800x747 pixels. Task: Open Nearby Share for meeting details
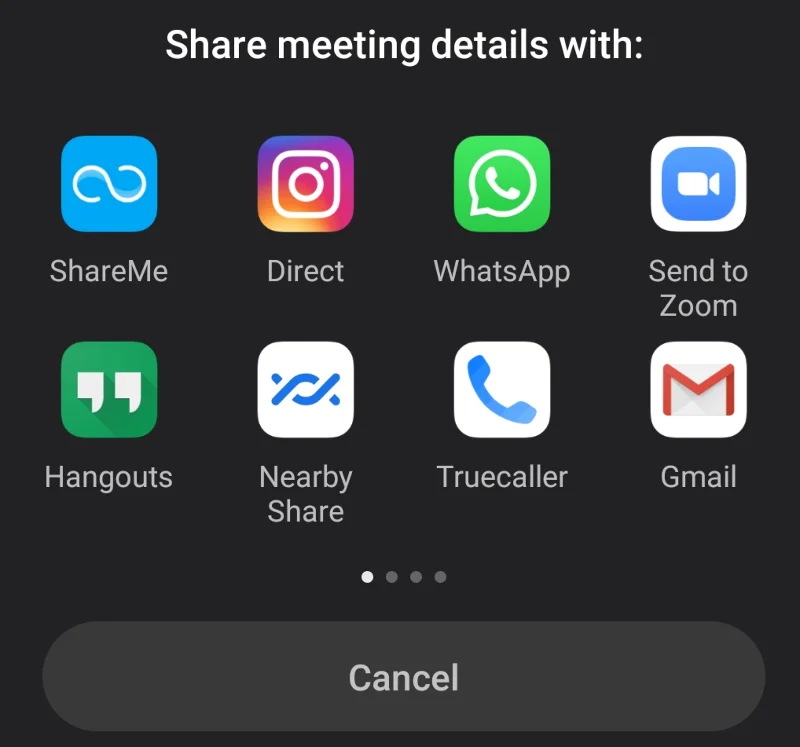pos(305,390)
